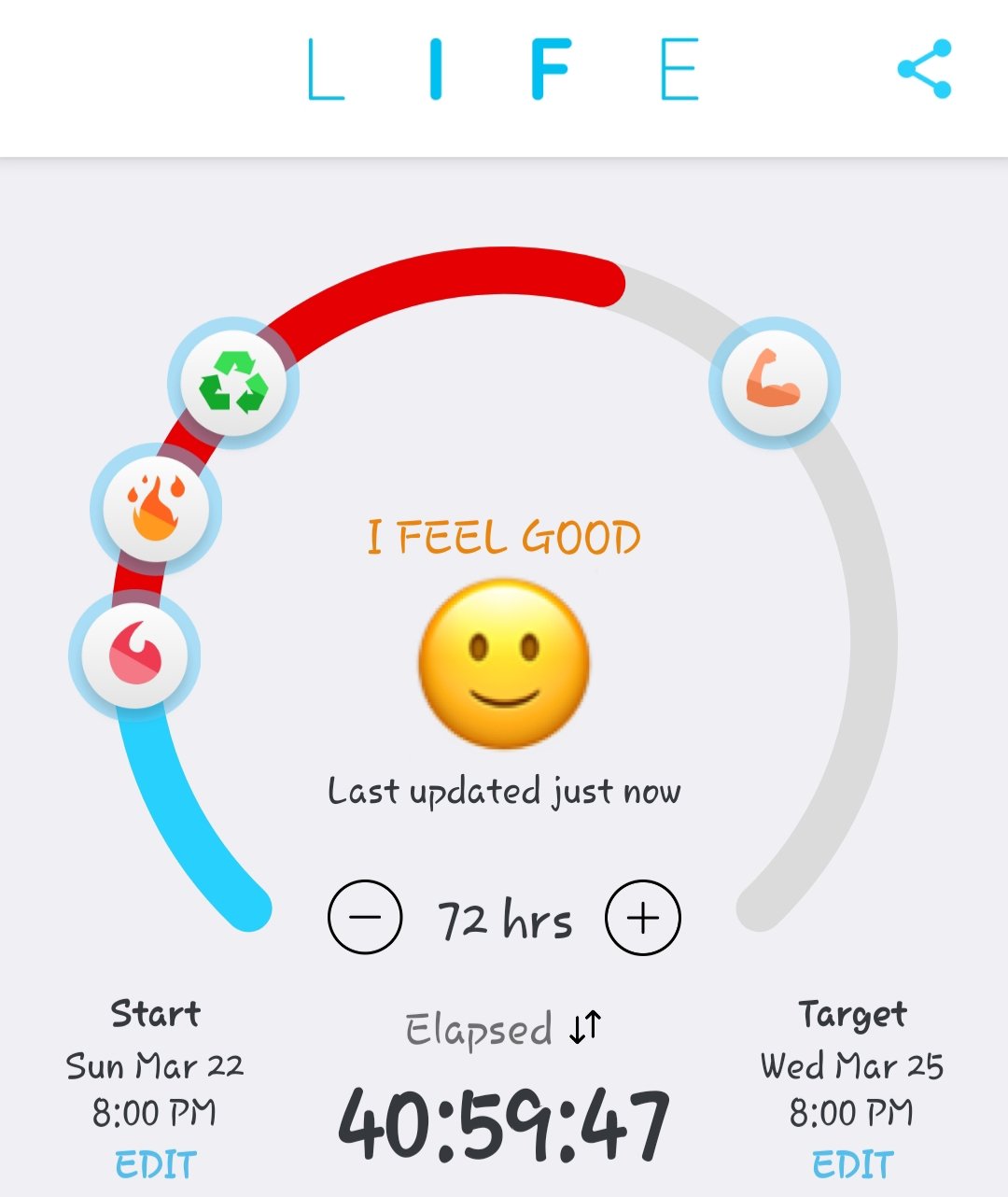Toggle Elapsed timer display with arrows
Screen dimensions: 1008x1197
(586, 1027)
